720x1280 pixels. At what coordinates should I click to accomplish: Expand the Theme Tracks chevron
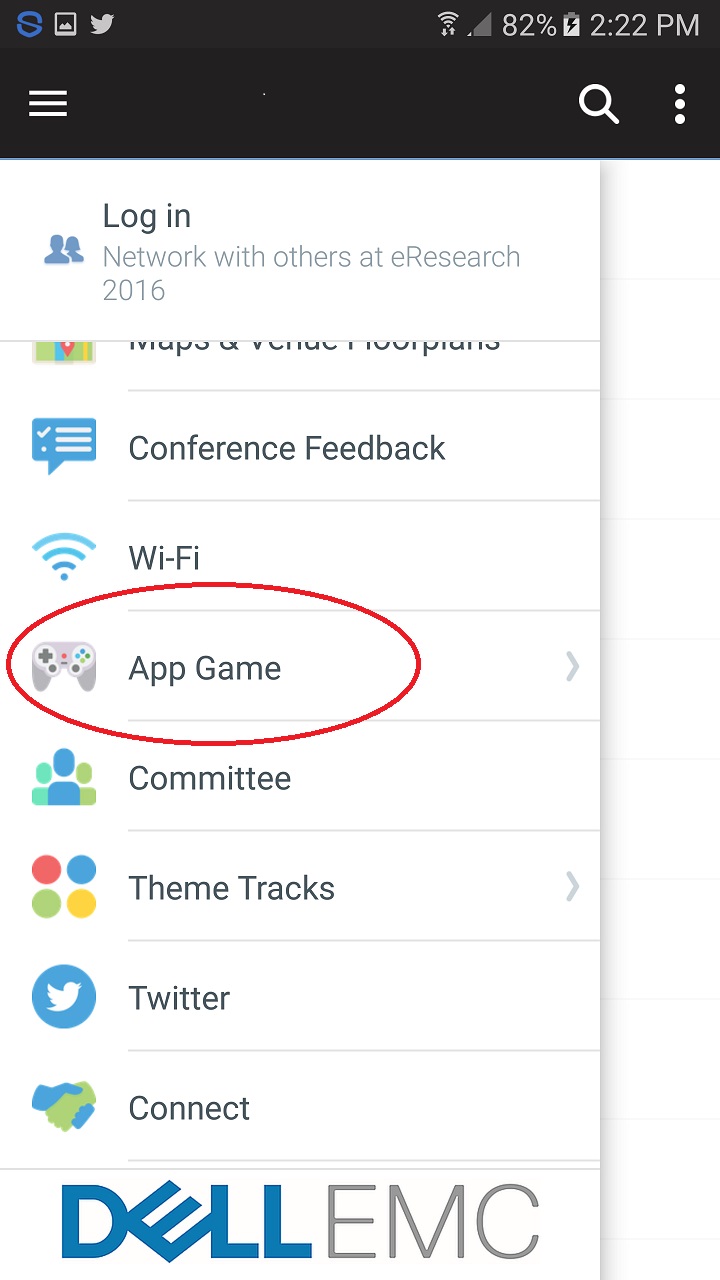coord(572,887)
